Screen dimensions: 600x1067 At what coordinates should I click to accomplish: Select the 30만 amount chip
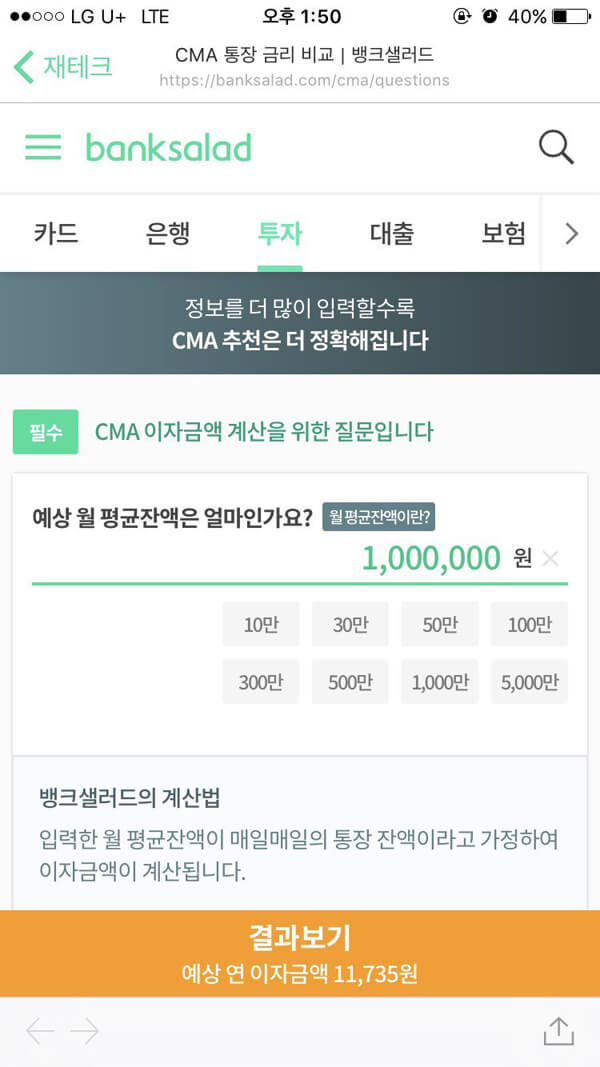(x=350, y=624)
